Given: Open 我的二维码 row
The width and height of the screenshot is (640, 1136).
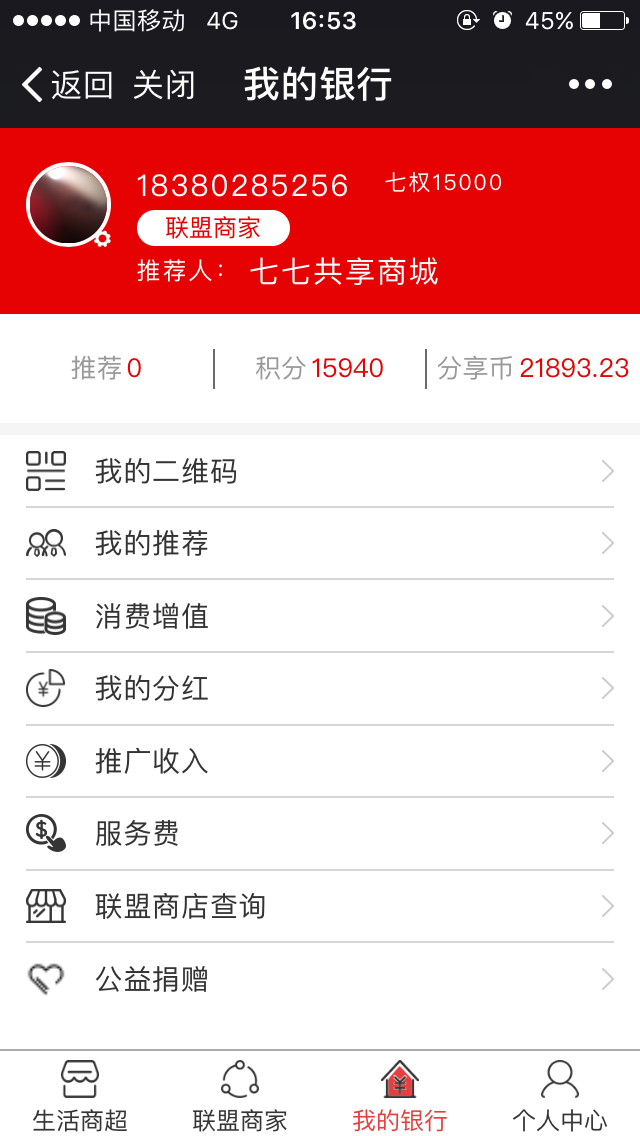Looking at the screenshot, I should (x=320, y=472).
